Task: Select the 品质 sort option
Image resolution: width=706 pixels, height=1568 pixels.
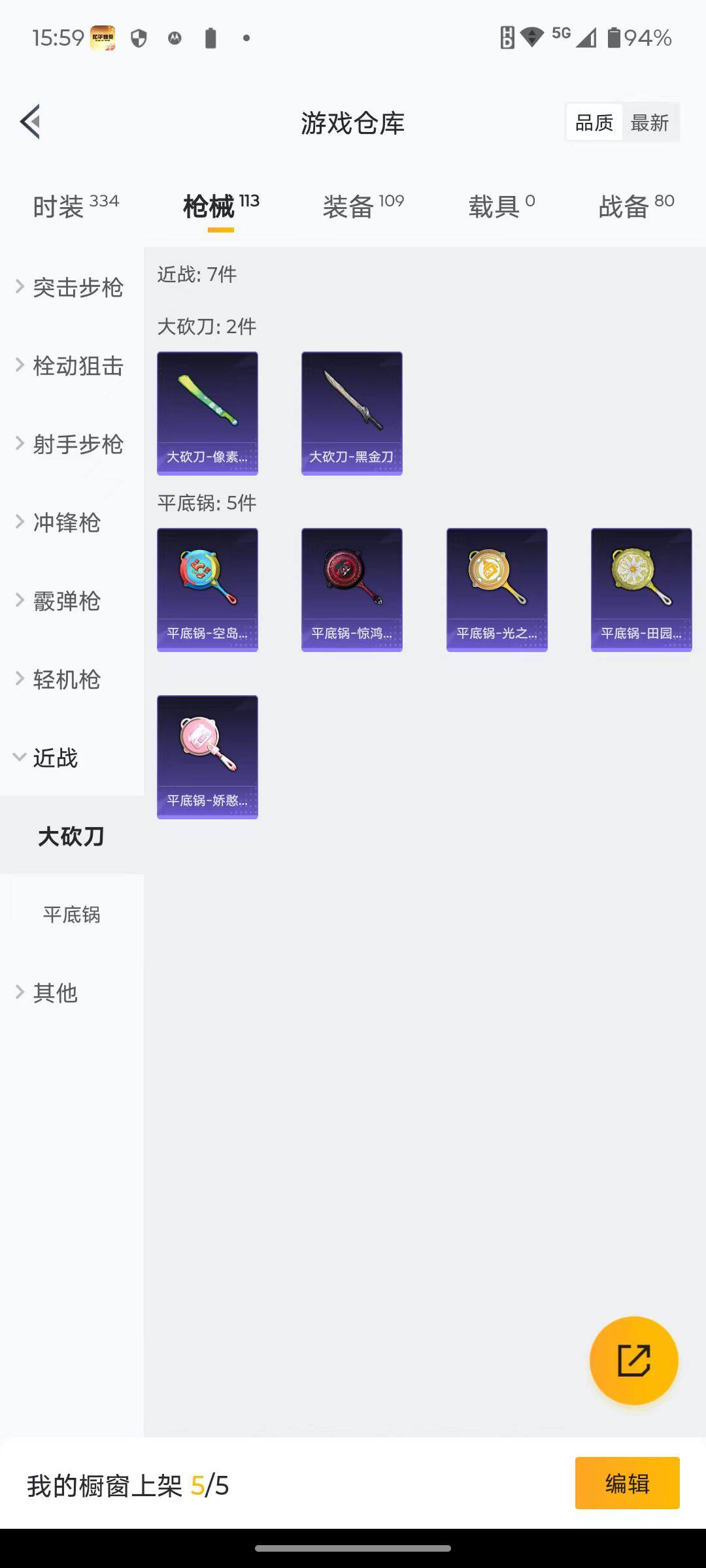Action: pos(593,122)
